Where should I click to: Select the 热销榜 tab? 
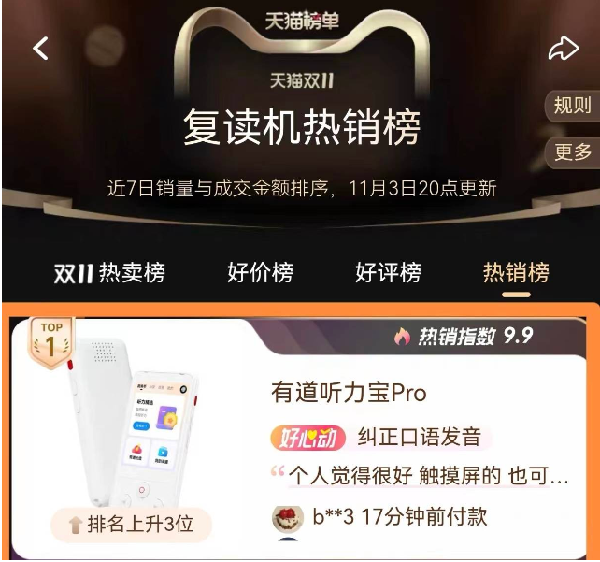516,272
